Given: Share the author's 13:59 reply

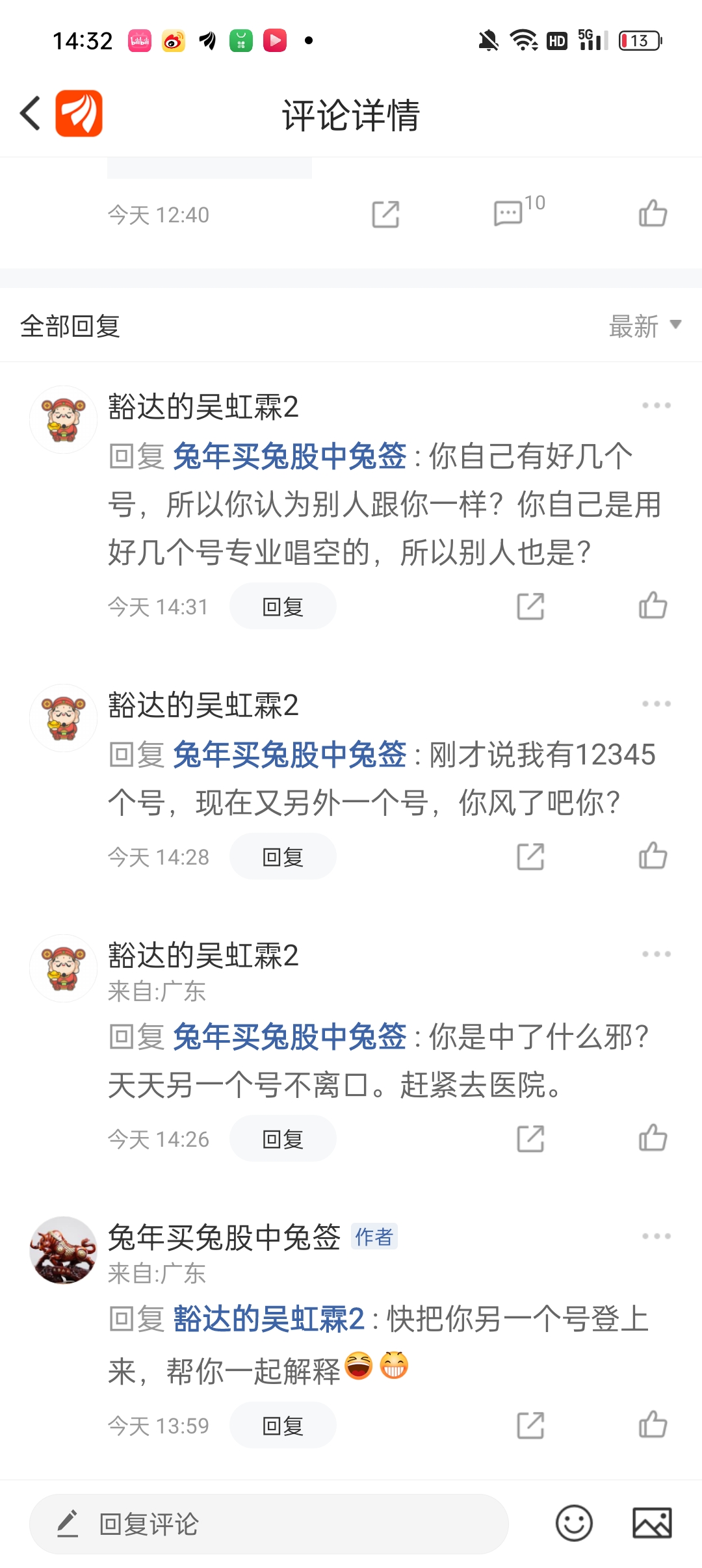Looking at the screenshot, I should pos(530,1425).
